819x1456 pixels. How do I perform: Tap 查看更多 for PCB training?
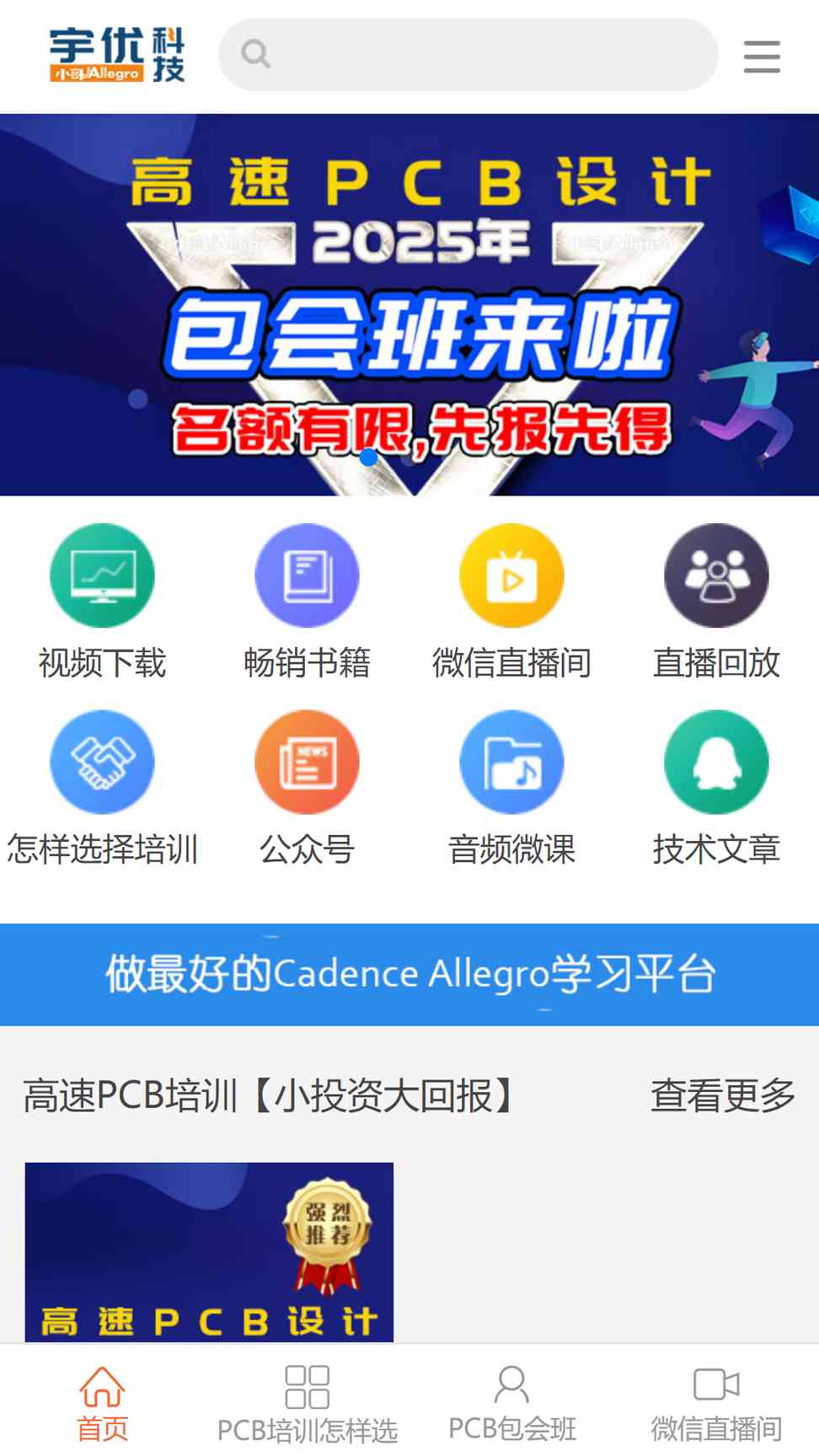[x=723, y=1095]
